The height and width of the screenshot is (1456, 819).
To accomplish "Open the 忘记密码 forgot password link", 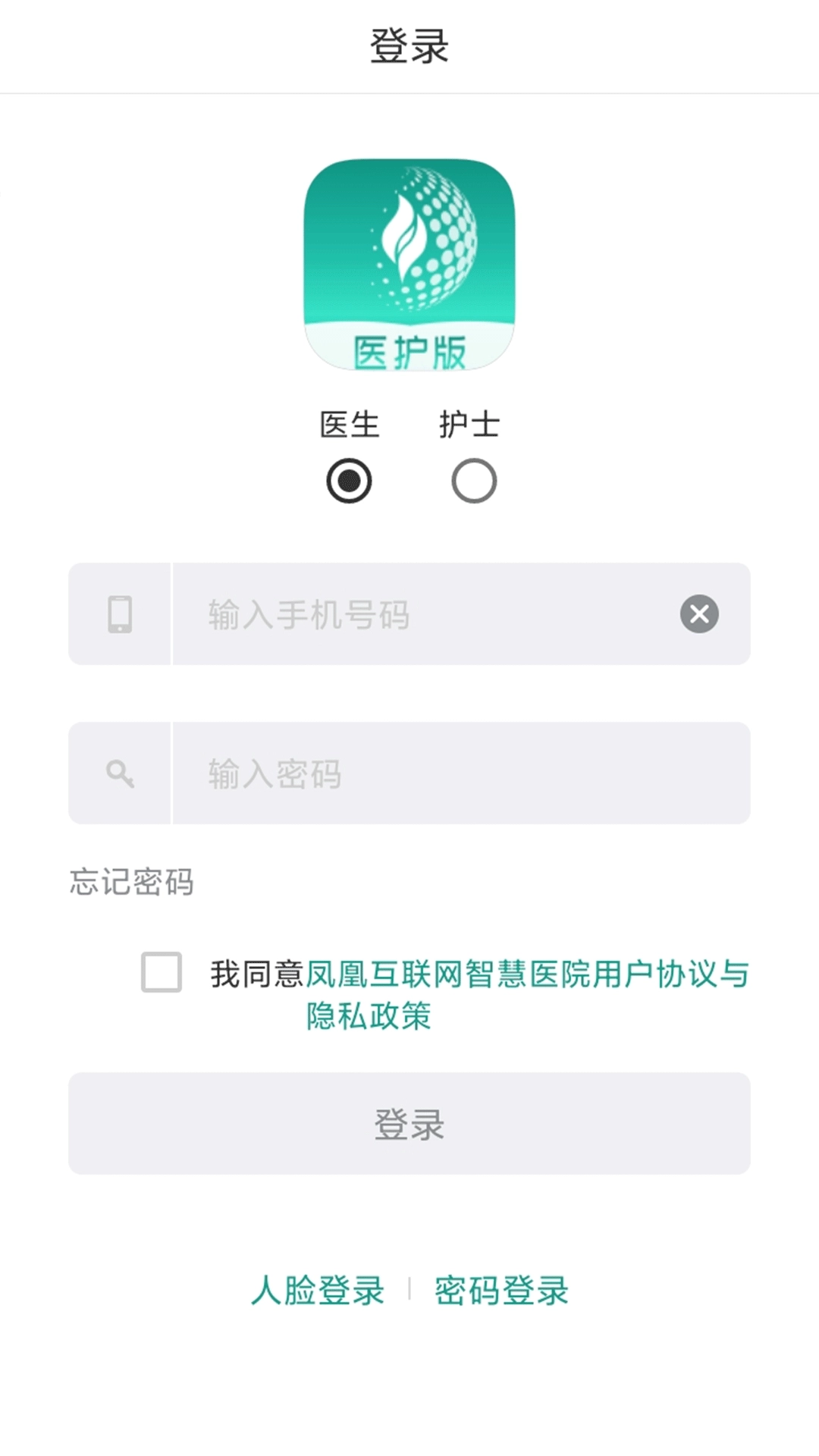I will (x=130, y=882).
